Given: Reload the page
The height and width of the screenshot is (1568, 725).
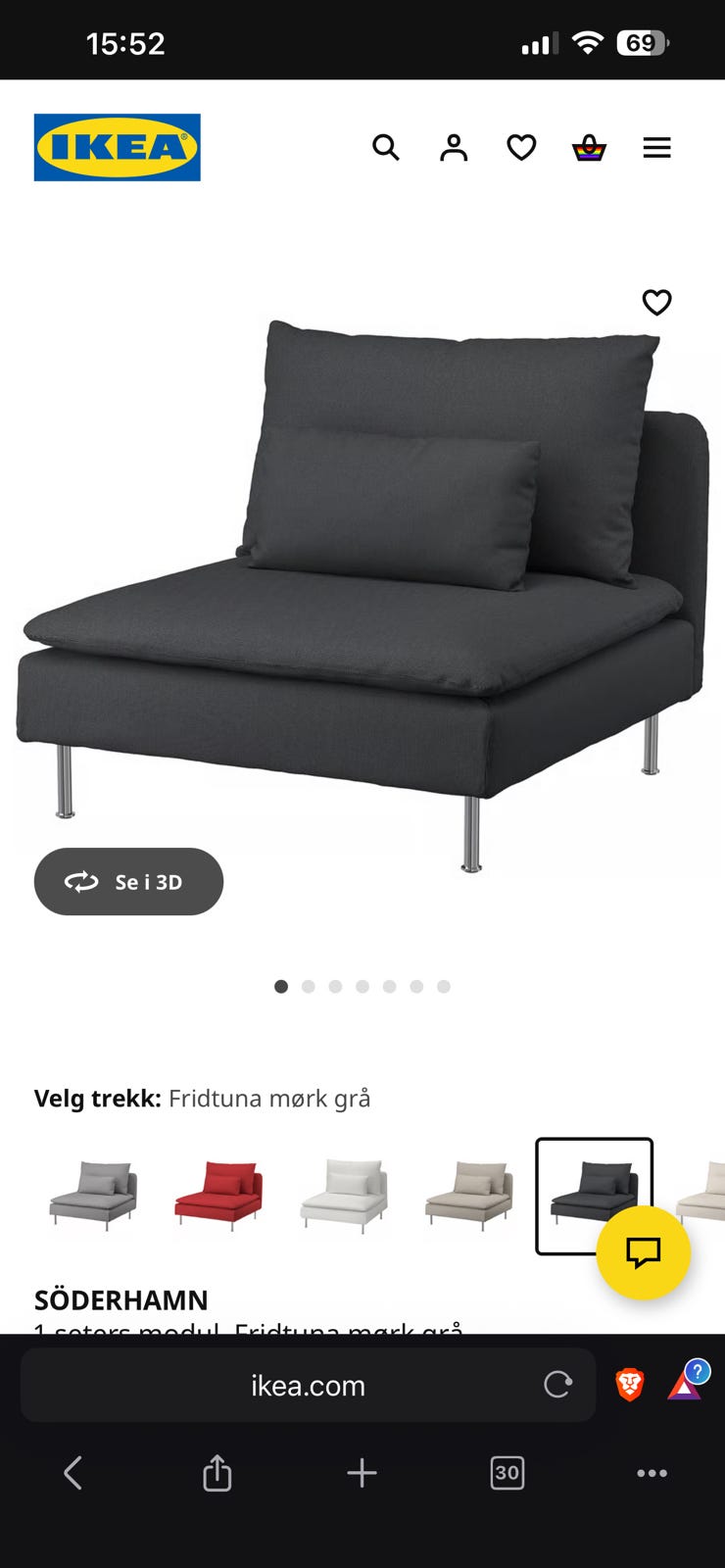Looking at the screenshot, I should 557,1385.
